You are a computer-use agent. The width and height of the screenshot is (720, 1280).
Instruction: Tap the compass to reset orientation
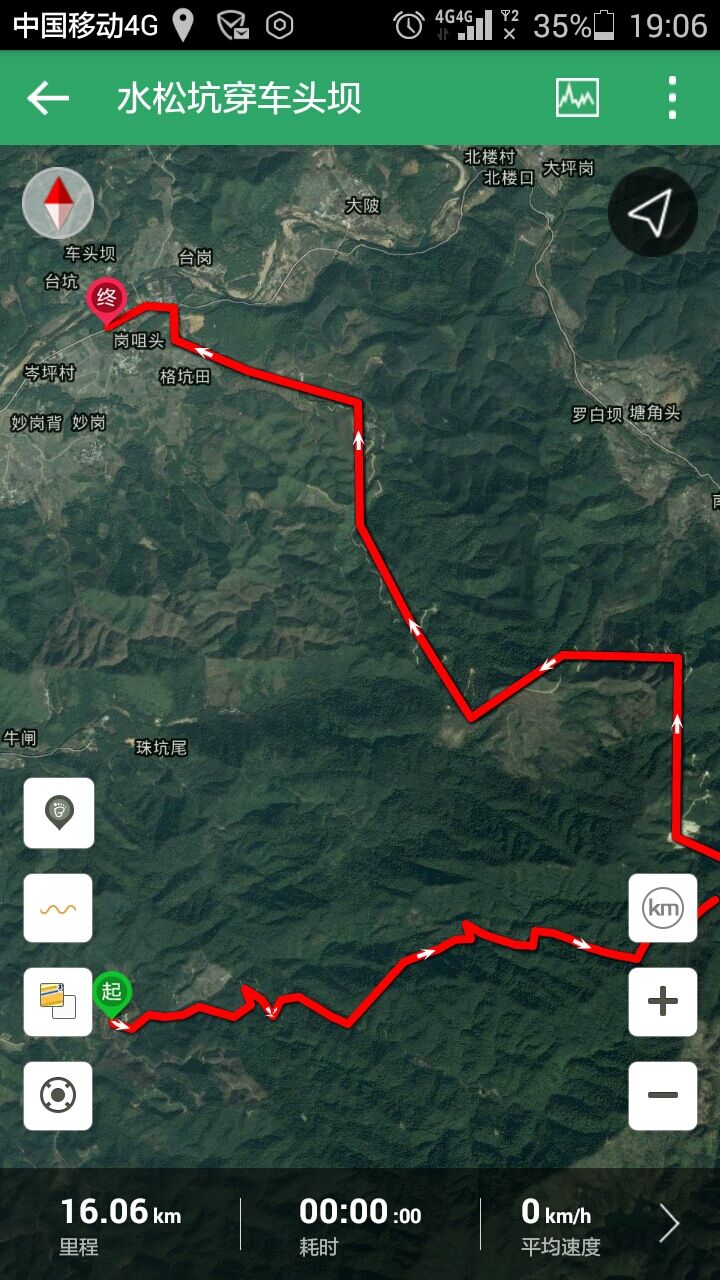(58, 203)
